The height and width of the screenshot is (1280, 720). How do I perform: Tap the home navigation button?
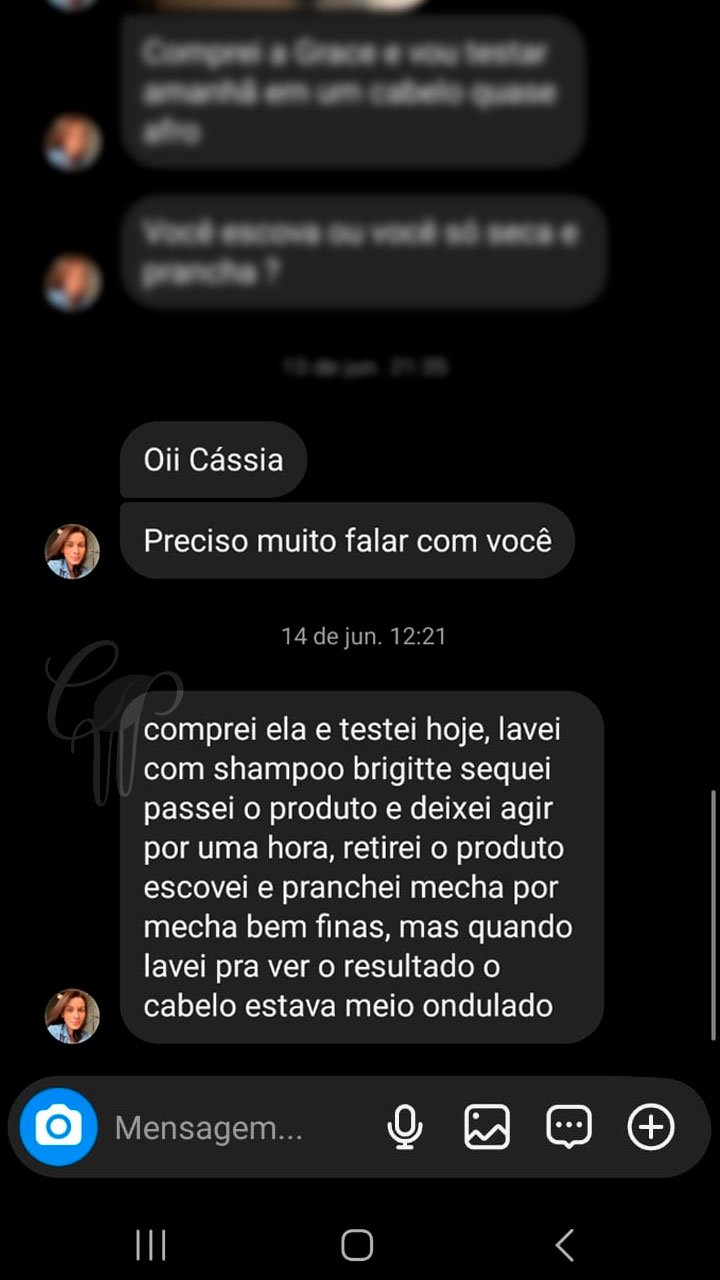pyautogui.click(x=355, y=1246)
